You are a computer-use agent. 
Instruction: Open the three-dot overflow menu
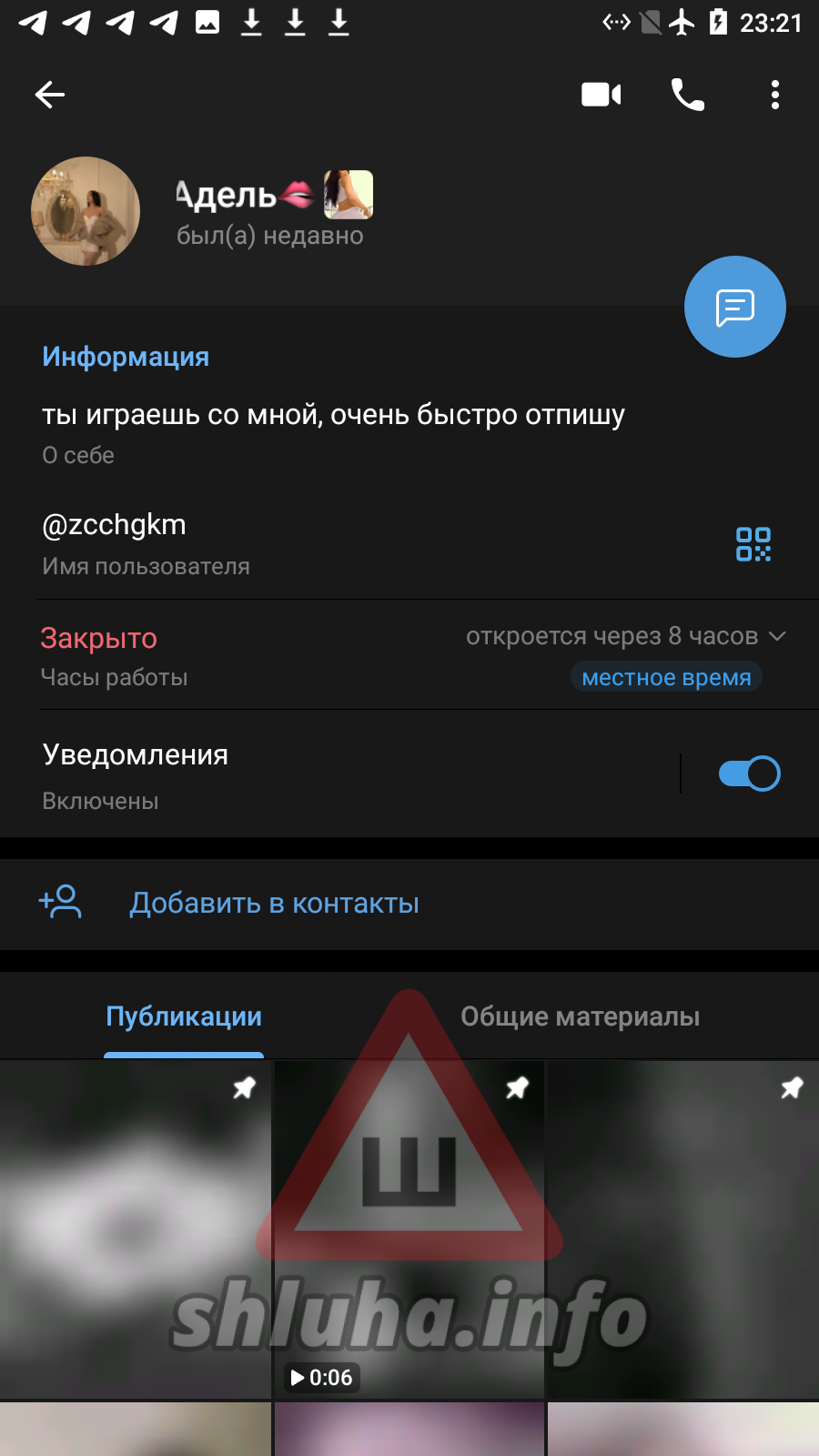click(x=775, y=95)
